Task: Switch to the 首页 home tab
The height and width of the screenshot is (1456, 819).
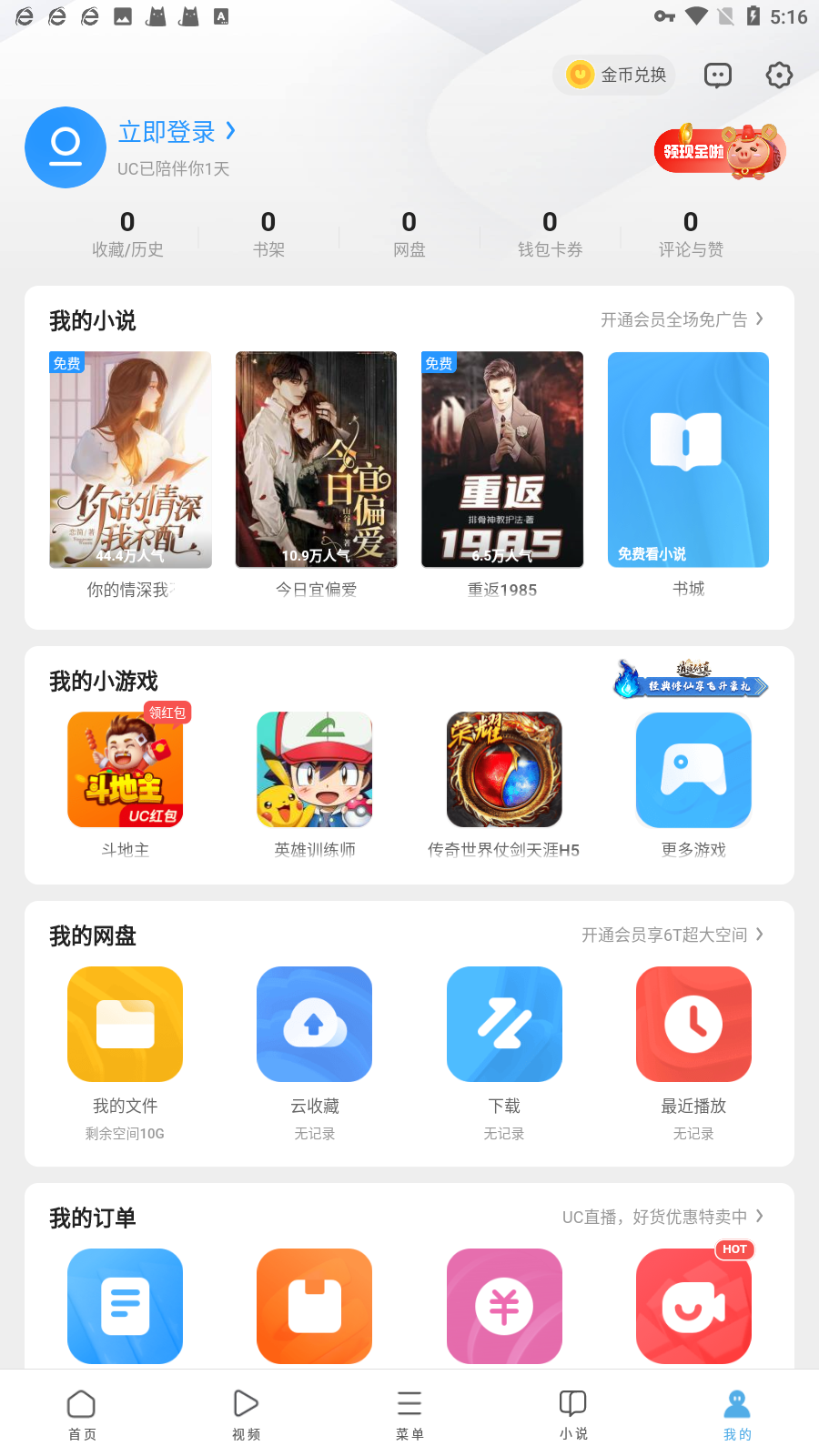Action: [82, 1414]
